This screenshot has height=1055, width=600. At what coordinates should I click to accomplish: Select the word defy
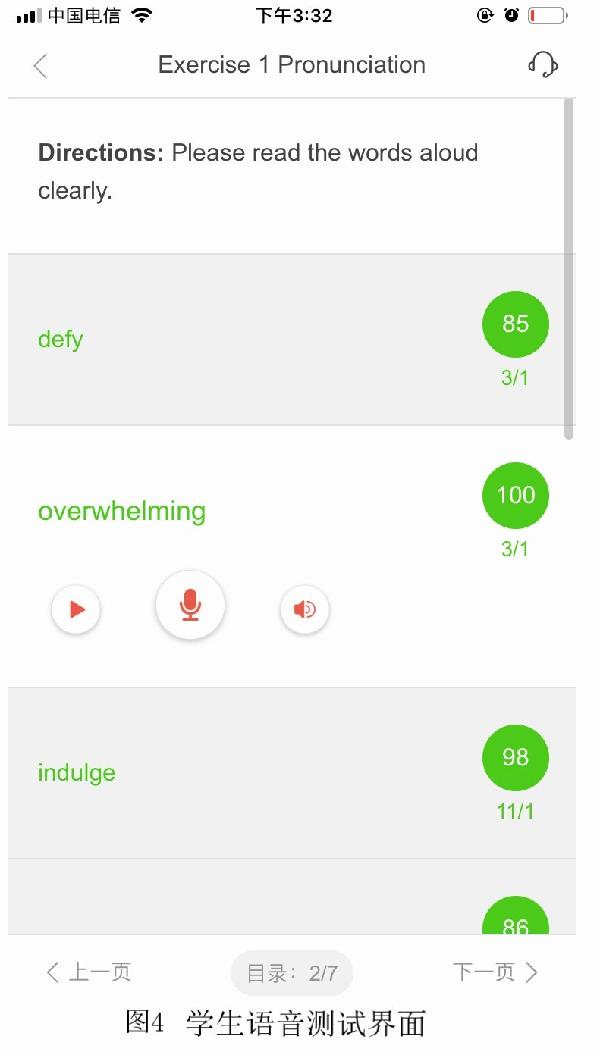(x=61, y=339)
